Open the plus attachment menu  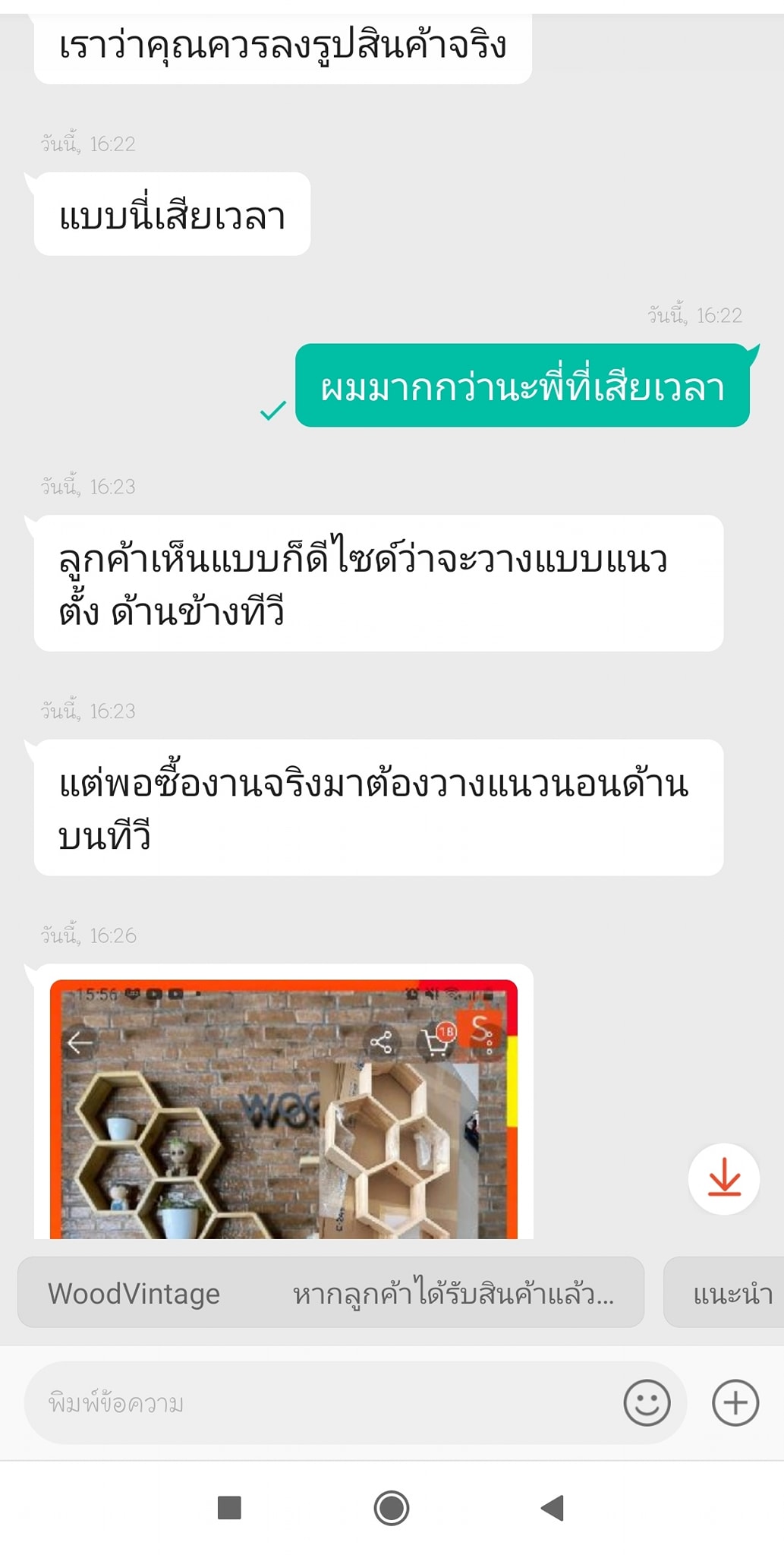735,1402
